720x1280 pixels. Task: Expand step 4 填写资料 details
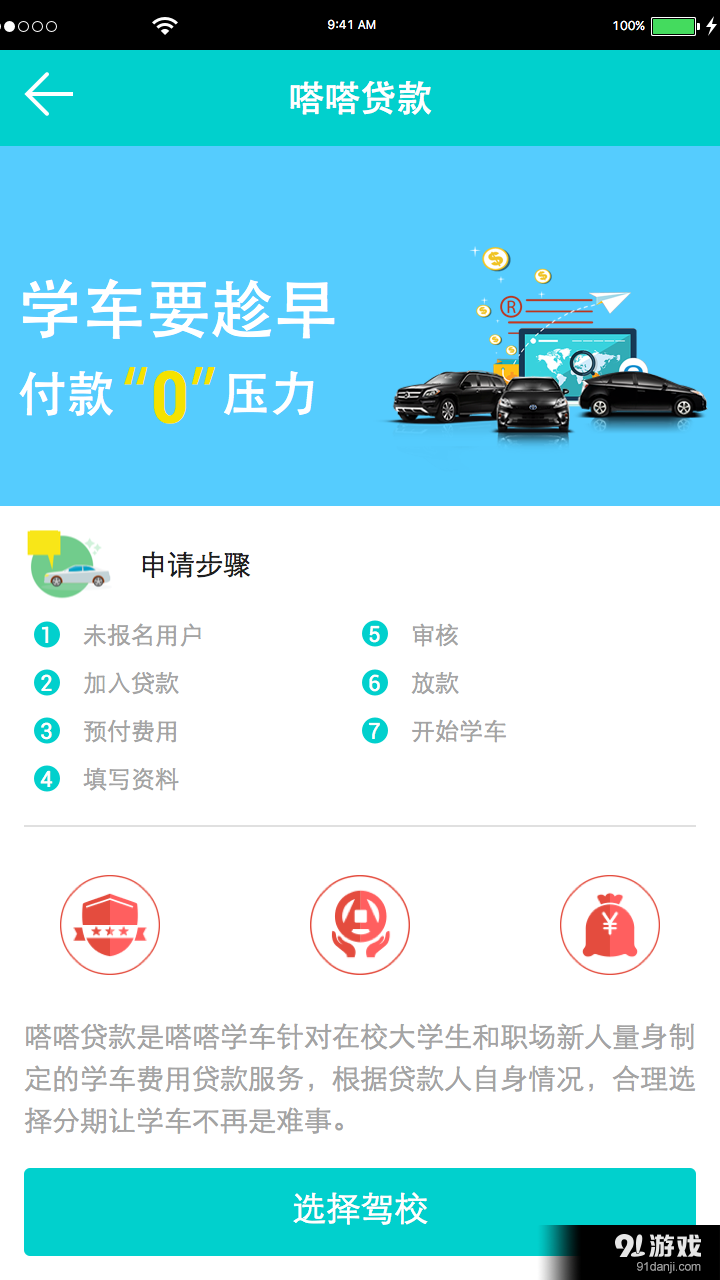(47, 779)
